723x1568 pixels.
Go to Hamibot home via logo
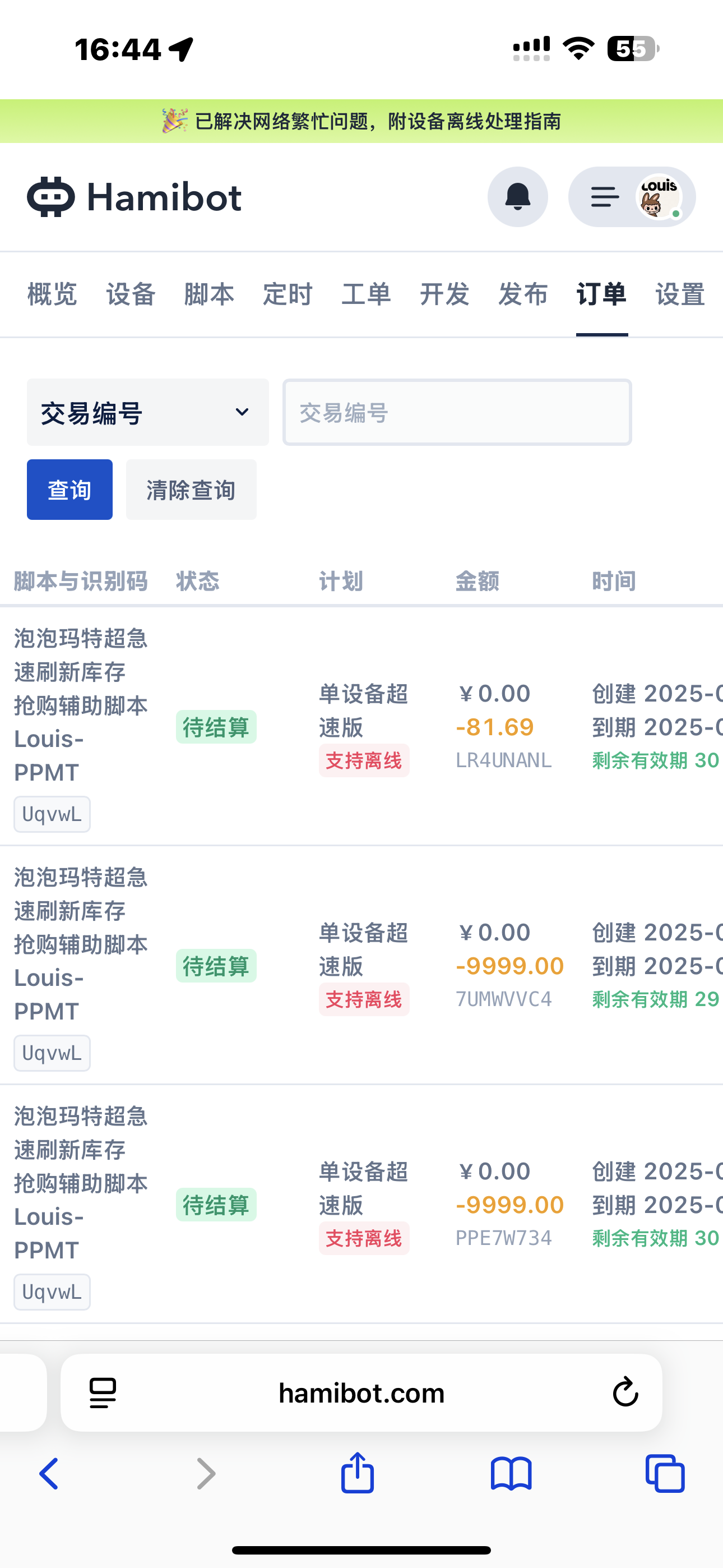pos(135,197)
